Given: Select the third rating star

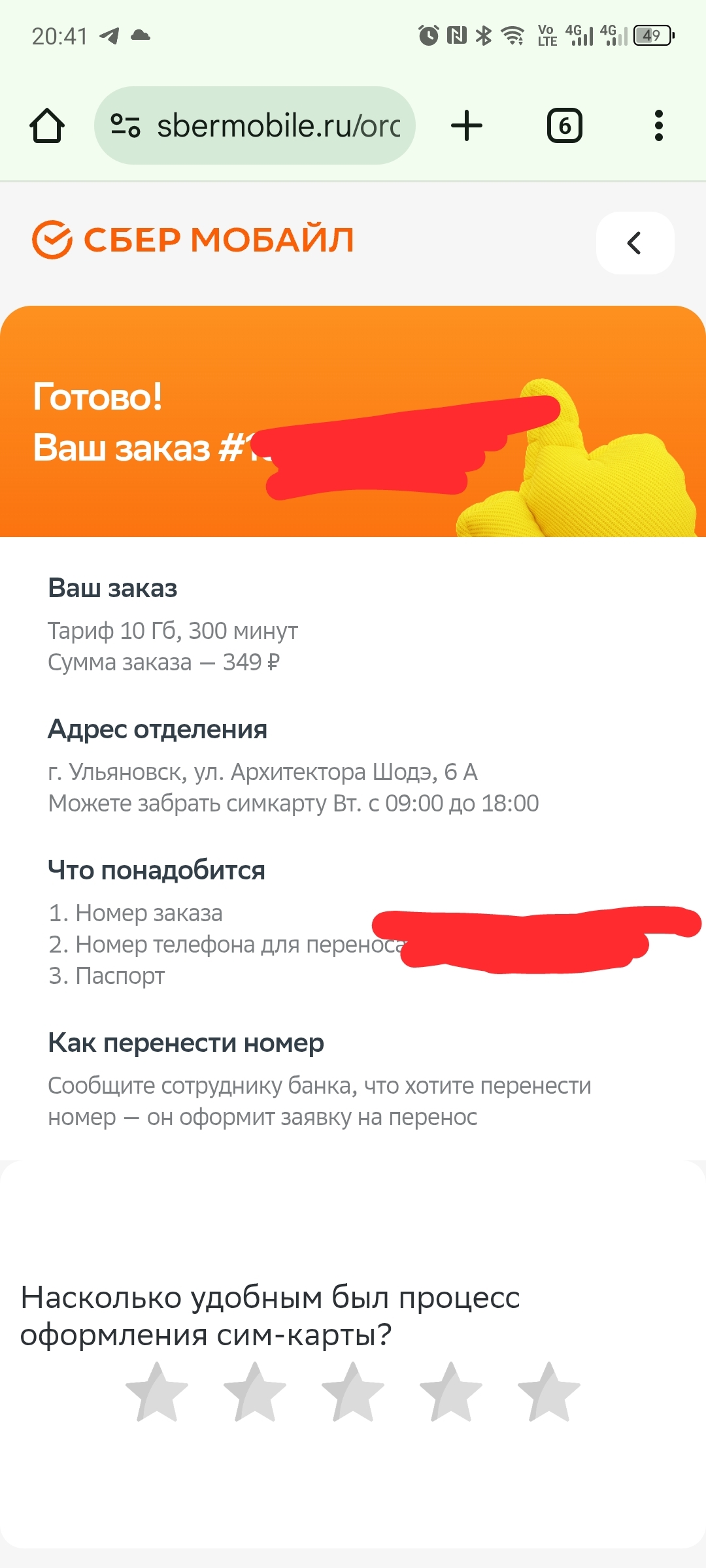Looking at the screenshot, I should click(353, 1393).
